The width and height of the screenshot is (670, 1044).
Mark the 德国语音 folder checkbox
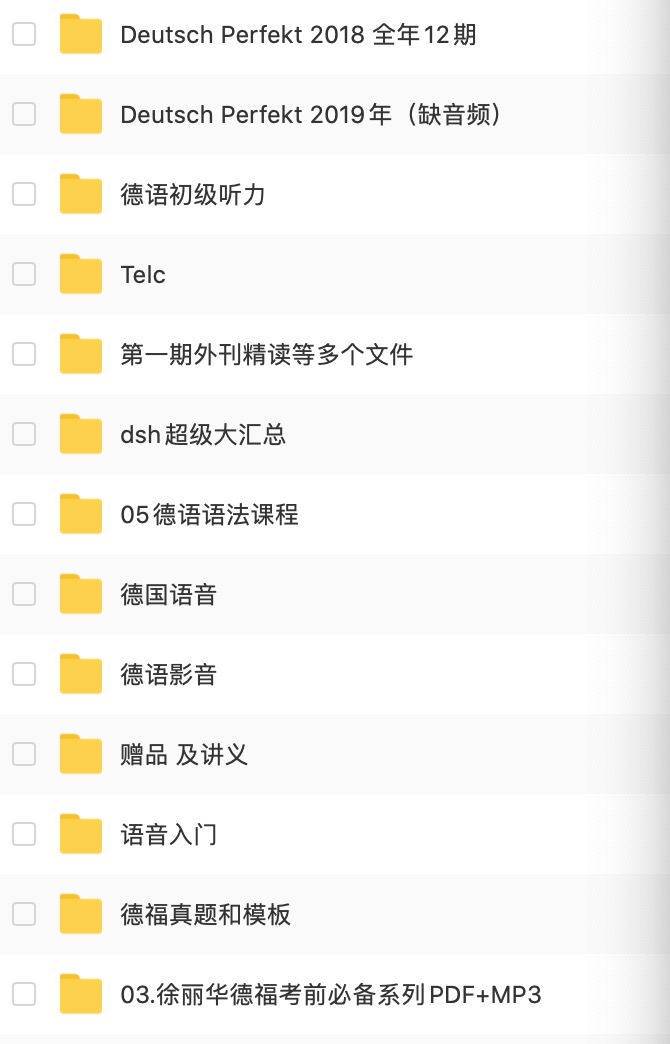pyautogui.click(x=24, y=594)
